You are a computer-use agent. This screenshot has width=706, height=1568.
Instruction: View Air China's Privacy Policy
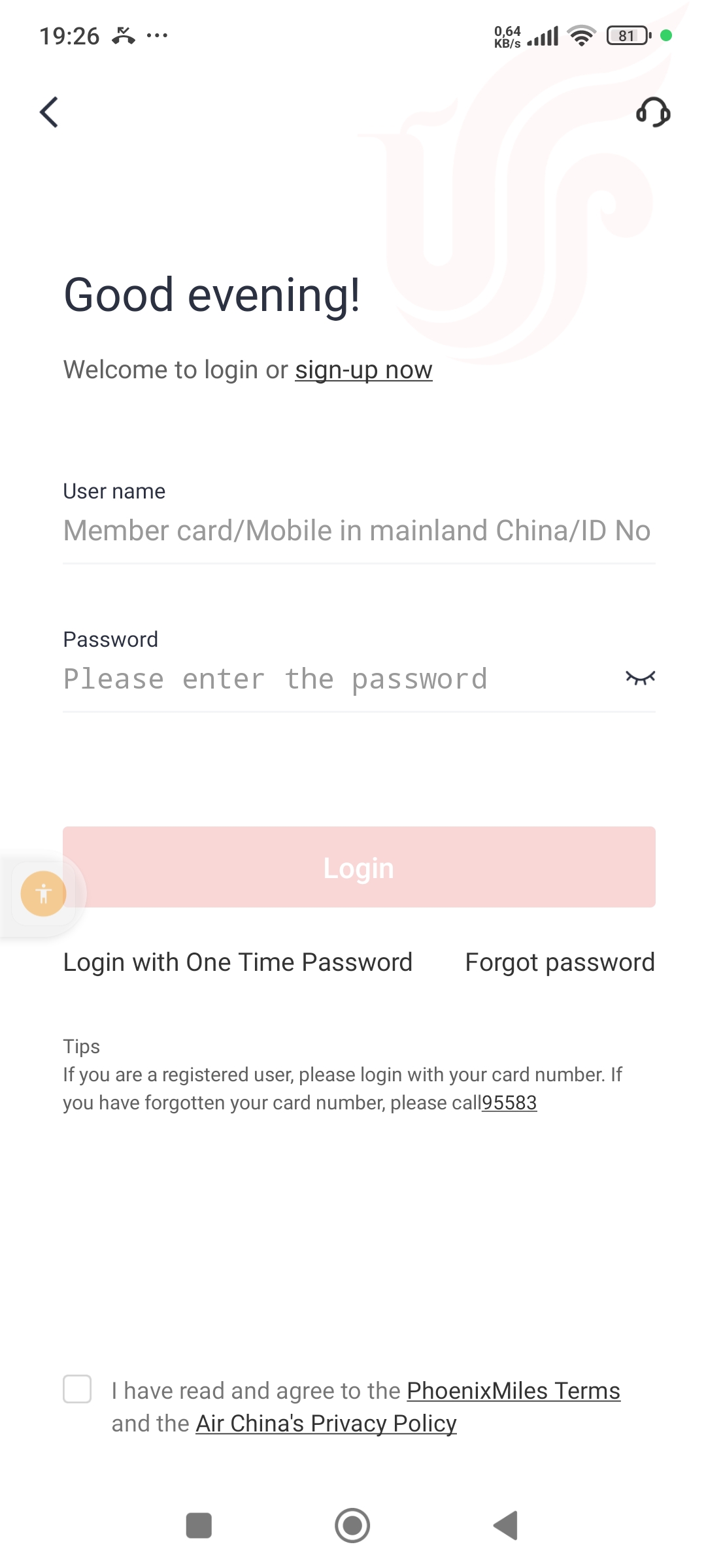click(326, 1424)
